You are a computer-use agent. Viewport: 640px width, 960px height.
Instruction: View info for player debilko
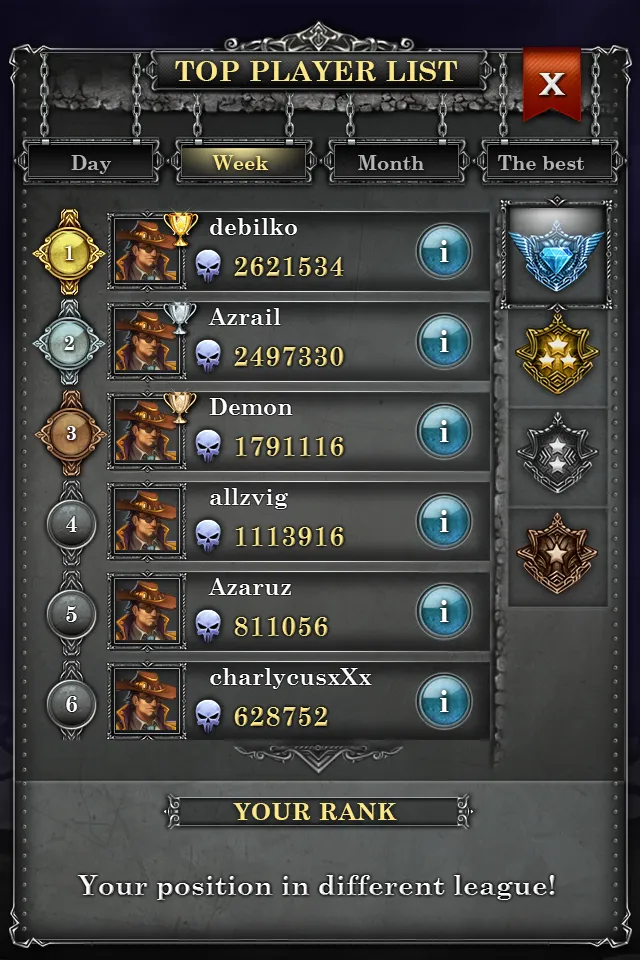pyautogui.click(x=443, y=253)
